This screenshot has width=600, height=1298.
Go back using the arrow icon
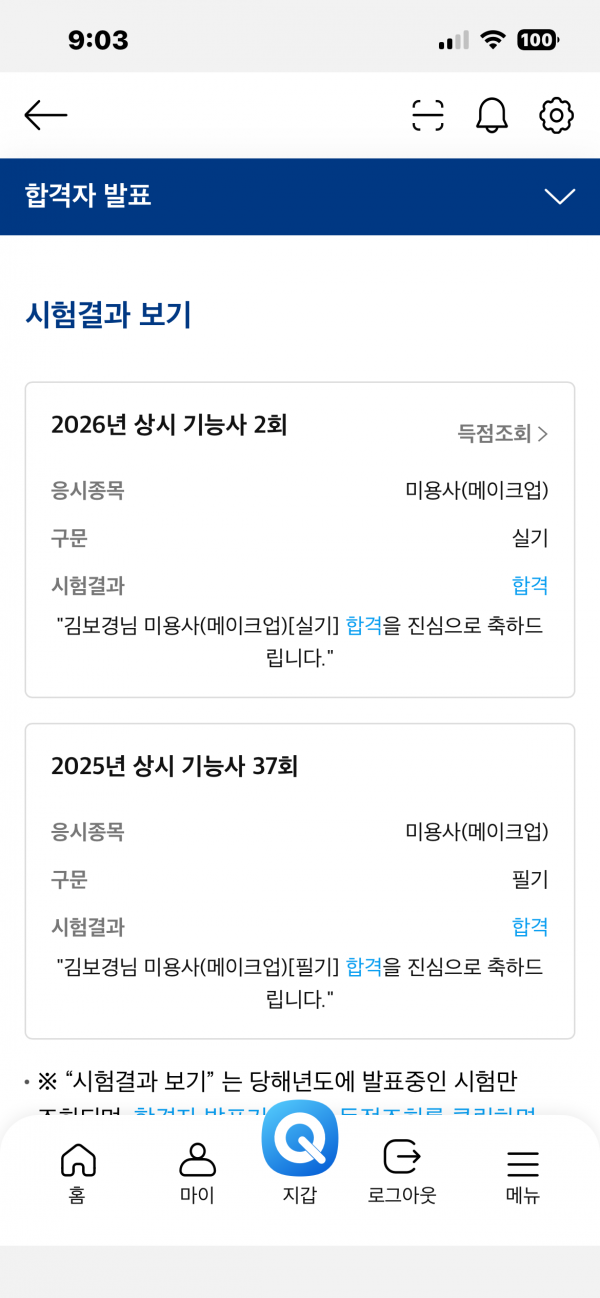(46, 115)
